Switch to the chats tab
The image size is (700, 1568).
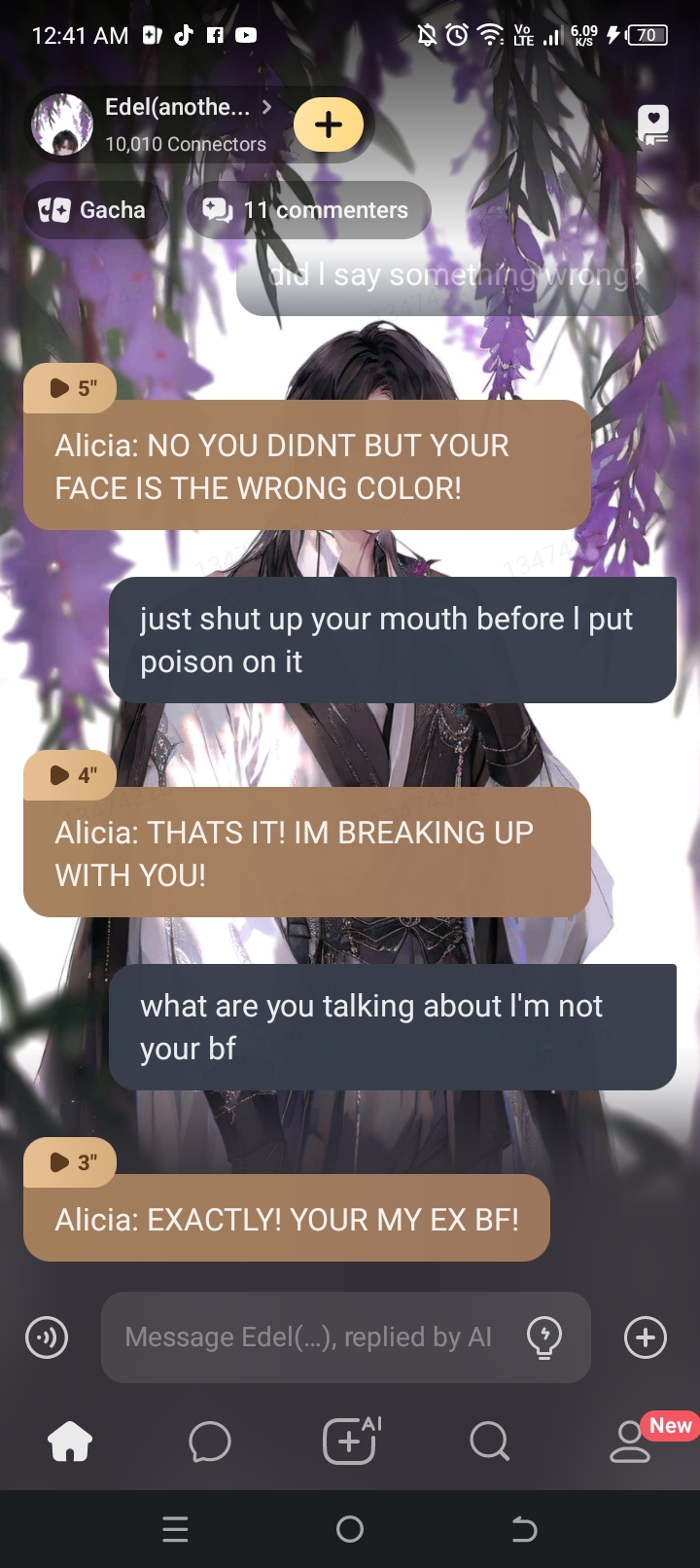[210, 1442]
